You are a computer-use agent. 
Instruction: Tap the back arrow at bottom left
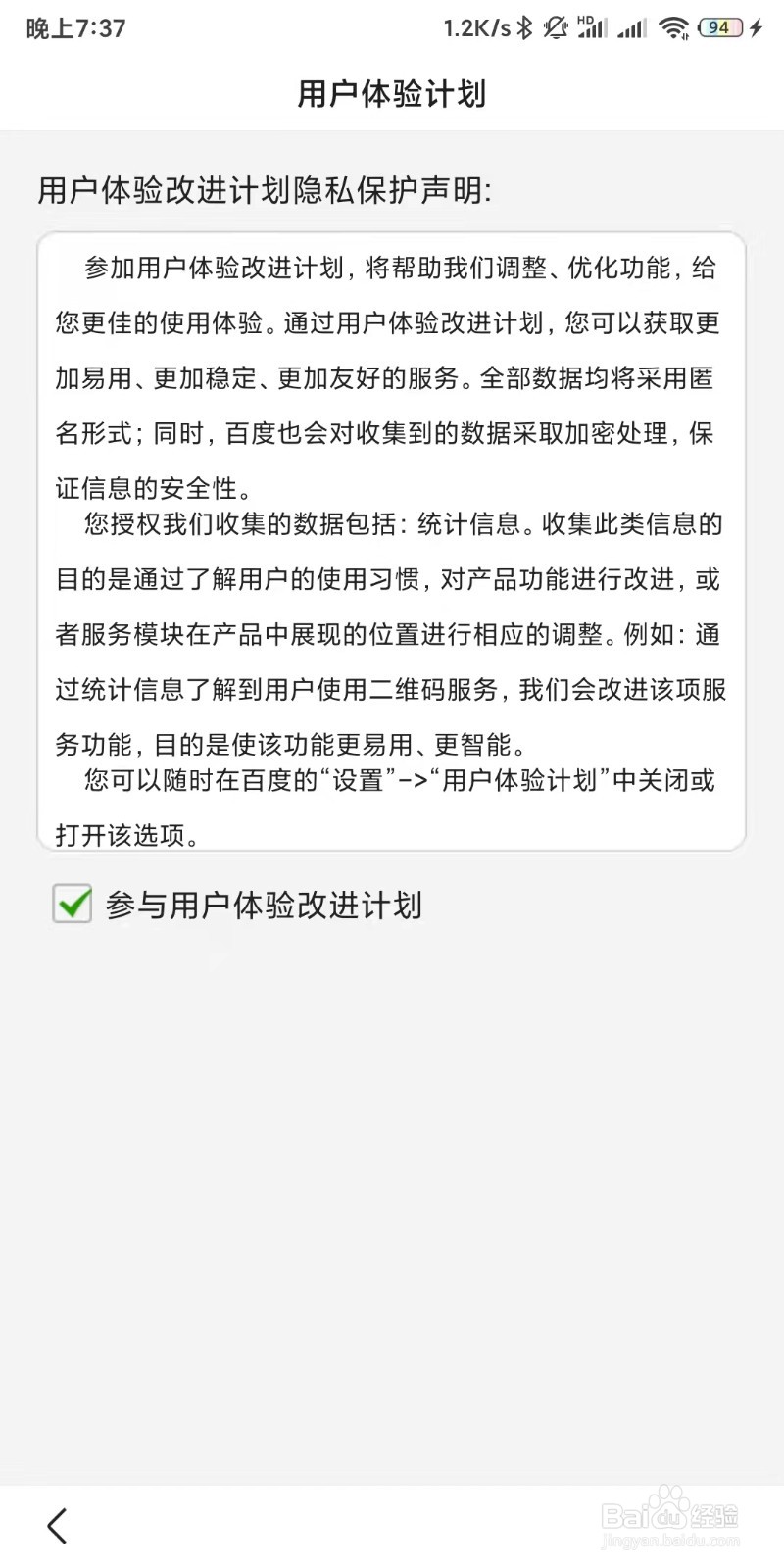point(57,1525)
